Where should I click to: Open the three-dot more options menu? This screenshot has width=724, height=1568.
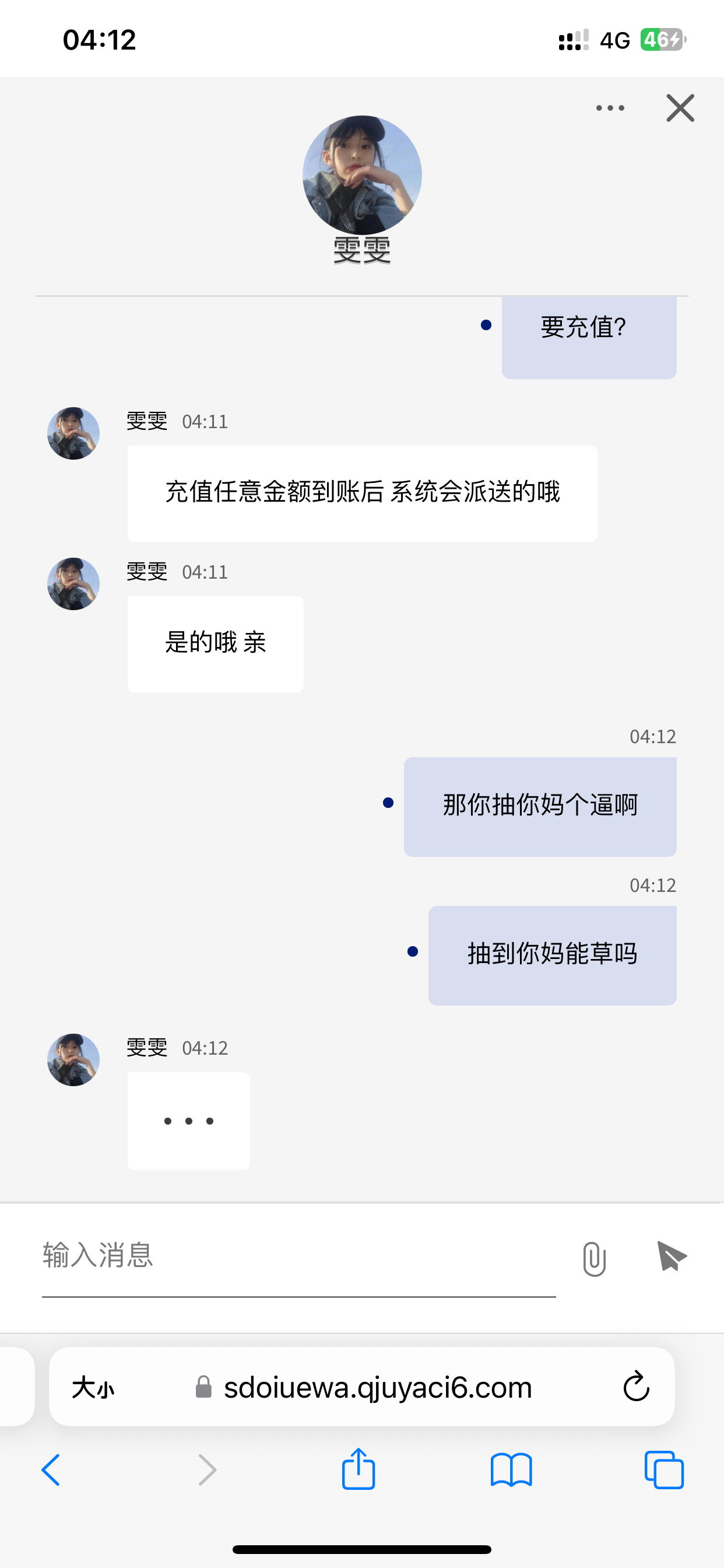(x=610, y=108)
